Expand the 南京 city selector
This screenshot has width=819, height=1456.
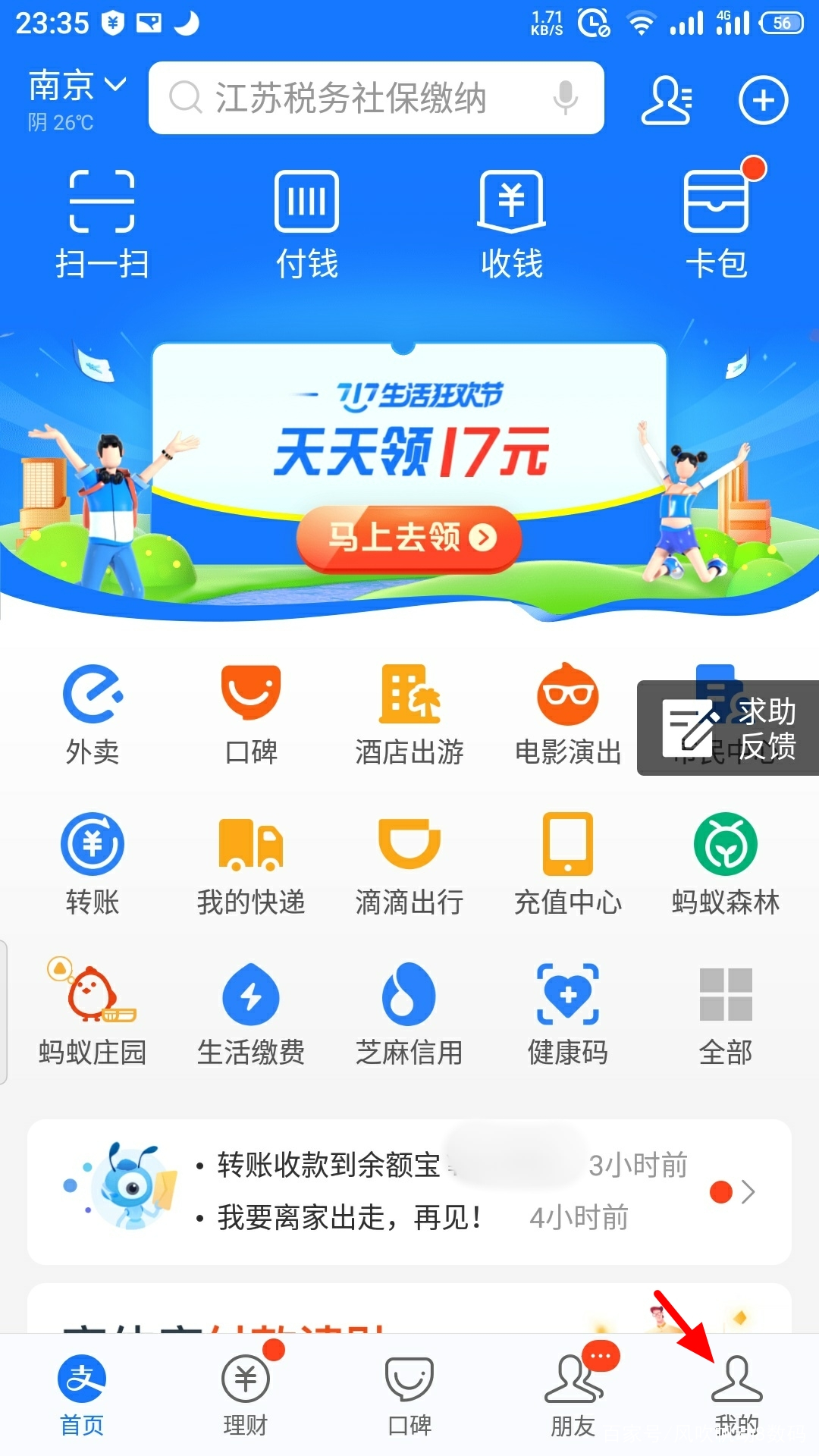(76, 86)
